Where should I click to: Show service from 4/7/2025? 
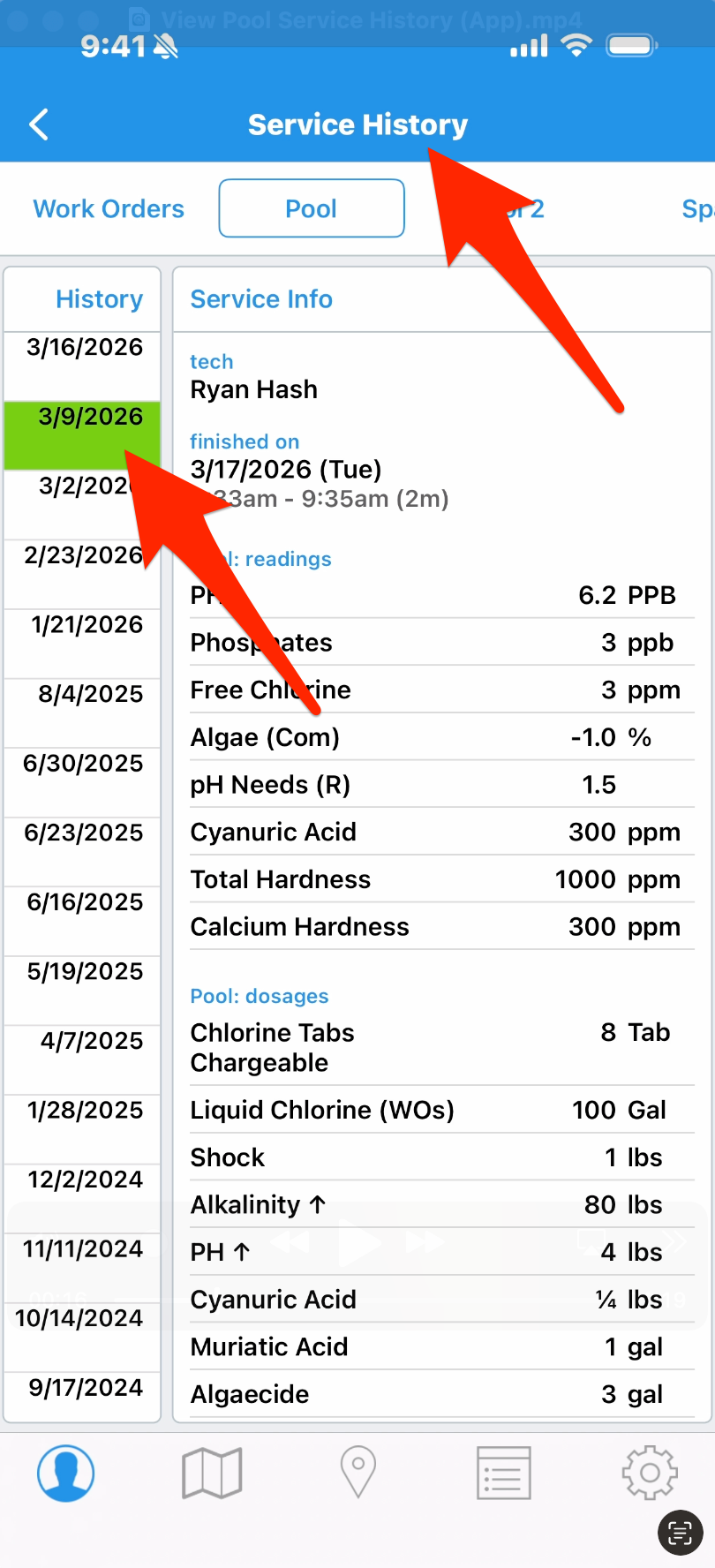pos(90,1042)
